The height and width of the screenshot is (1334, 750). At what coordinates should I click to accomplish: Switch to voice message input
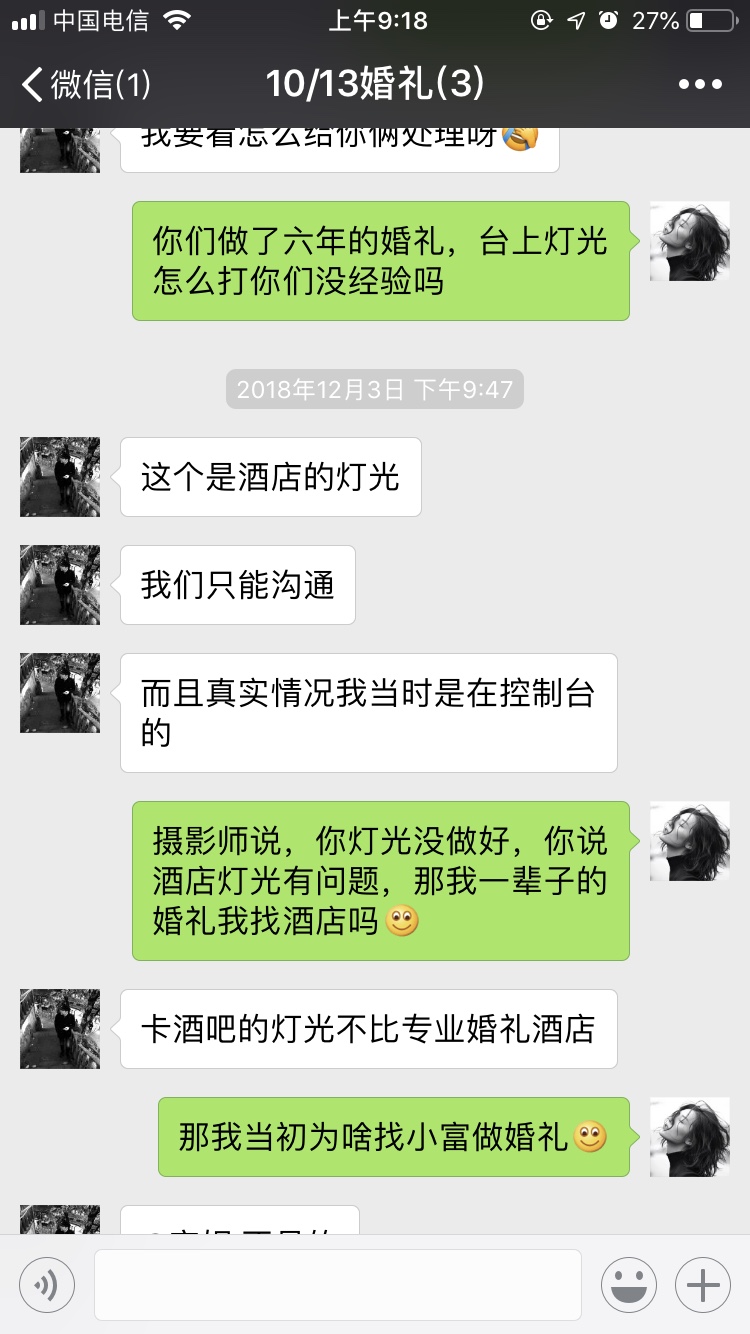pos(47,1285)
